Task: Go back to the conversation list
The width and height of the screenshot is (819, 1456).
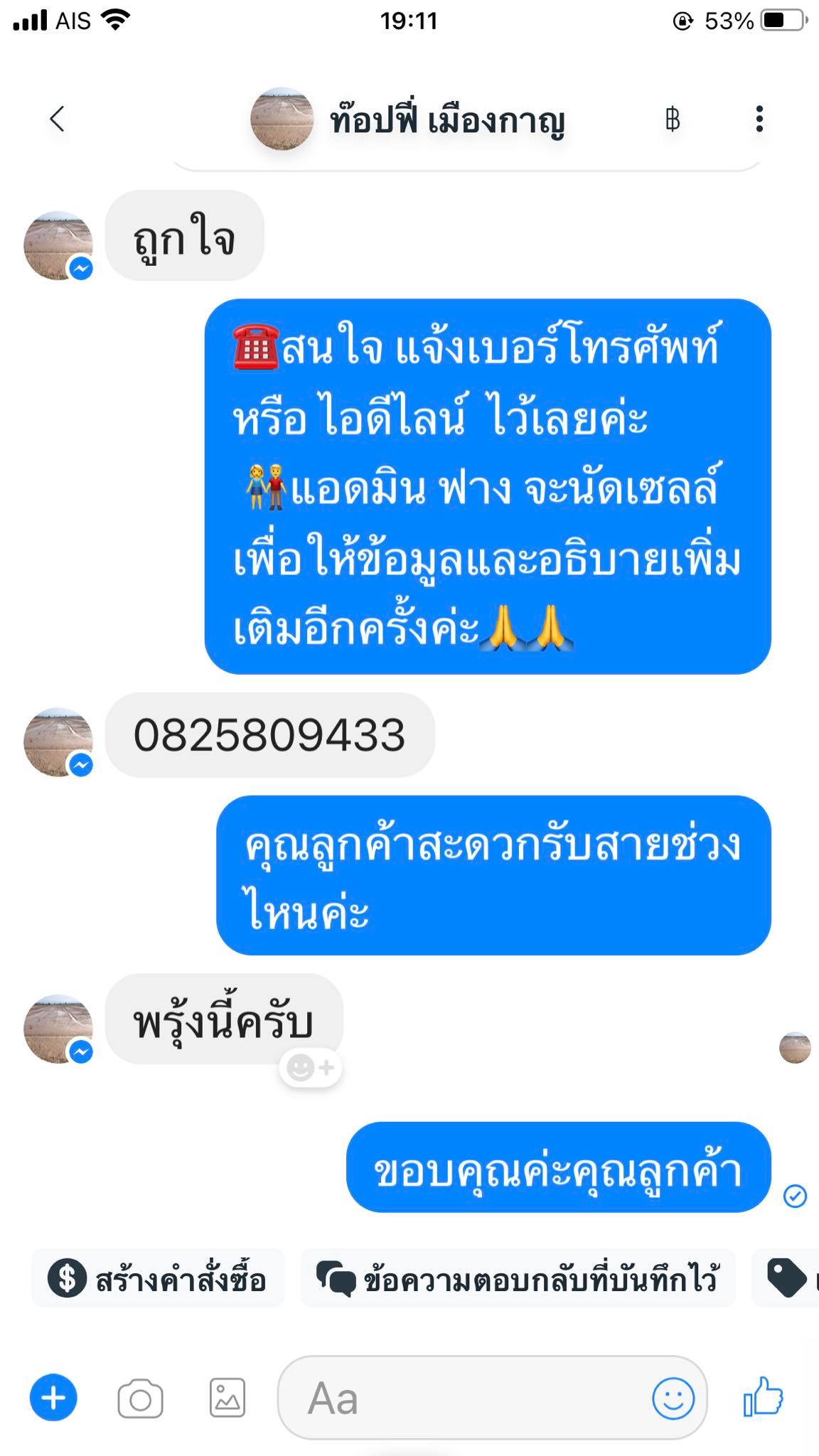Action: 58,119
